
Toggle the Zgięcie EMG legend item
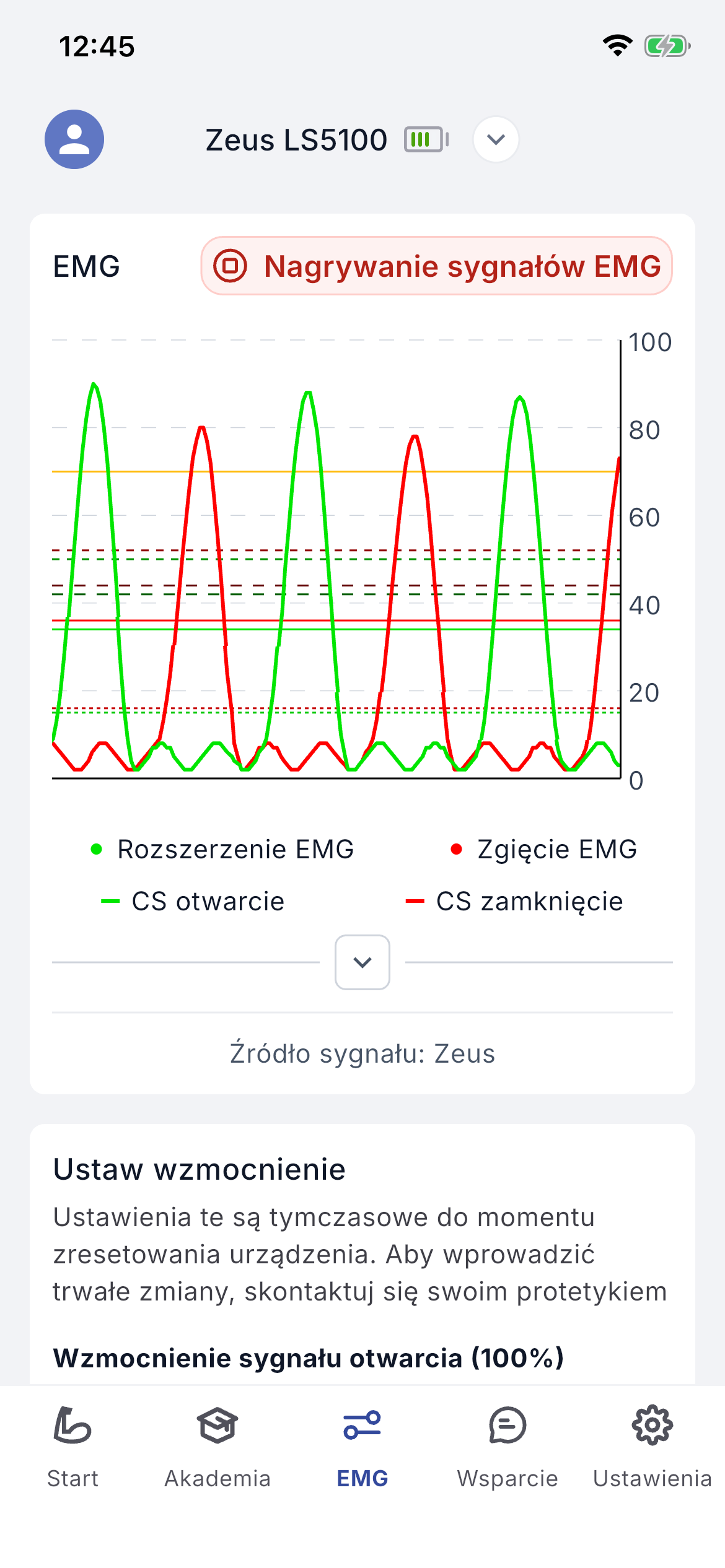pos(544,849)
